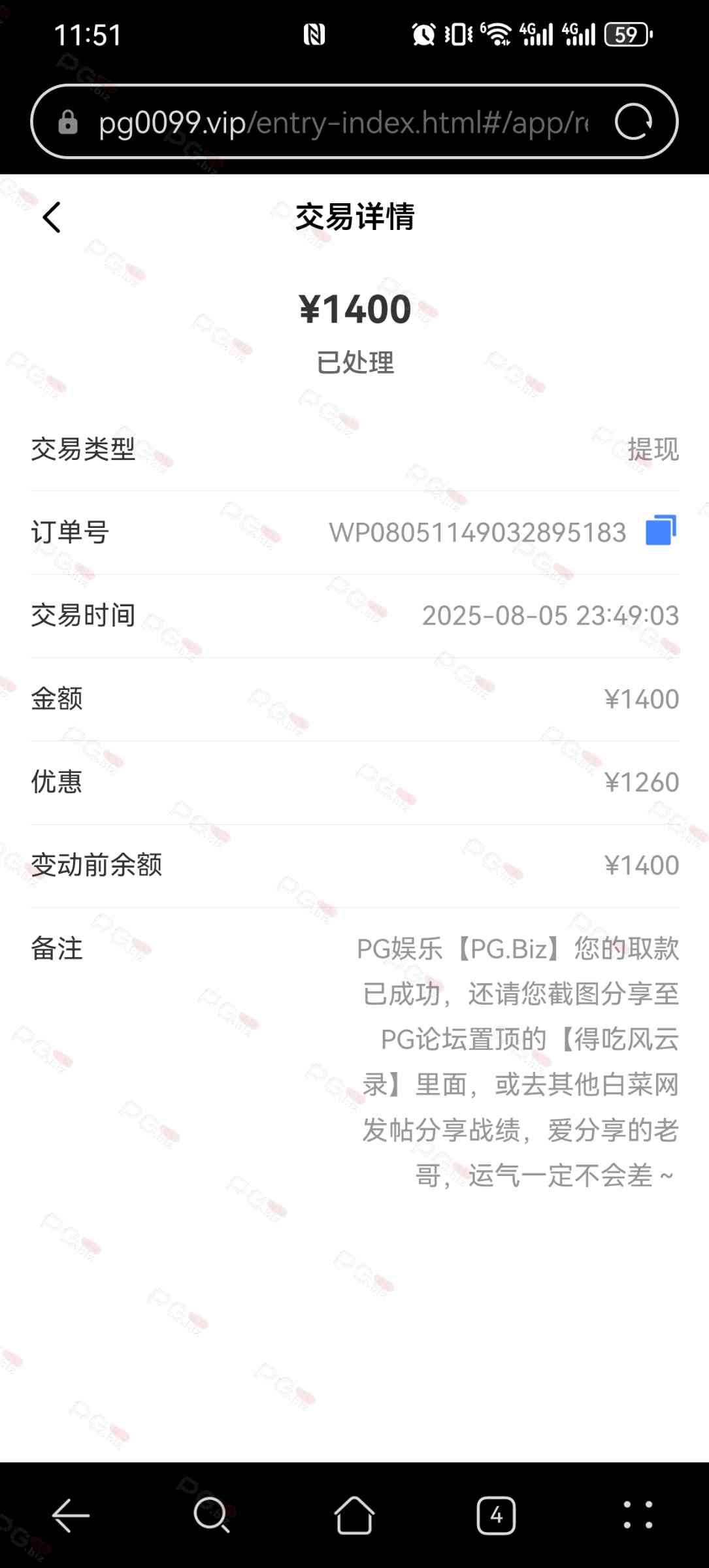Copy the order number WP08051149032895183
This screenshot has height=1568, width=709.
661,530
